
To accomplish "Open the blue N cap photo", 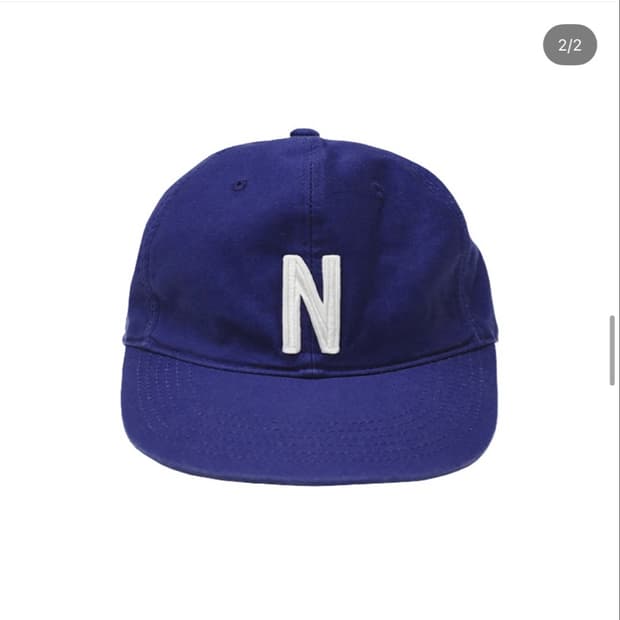I will click(309, 307).
